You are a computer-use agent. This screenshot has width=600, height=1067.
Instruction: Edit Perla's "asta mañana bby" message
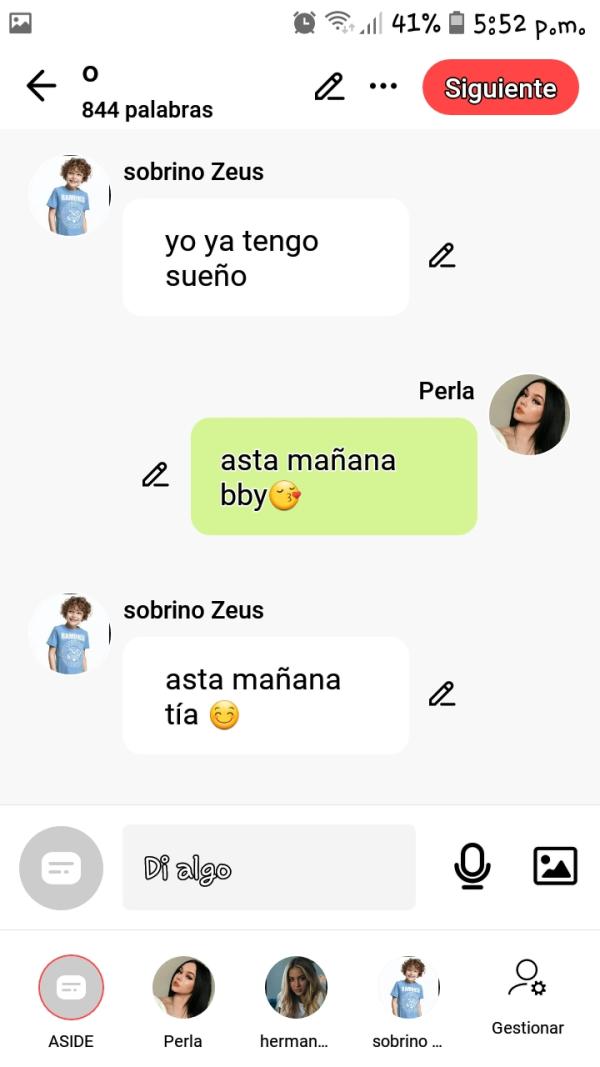click(155, 474)
